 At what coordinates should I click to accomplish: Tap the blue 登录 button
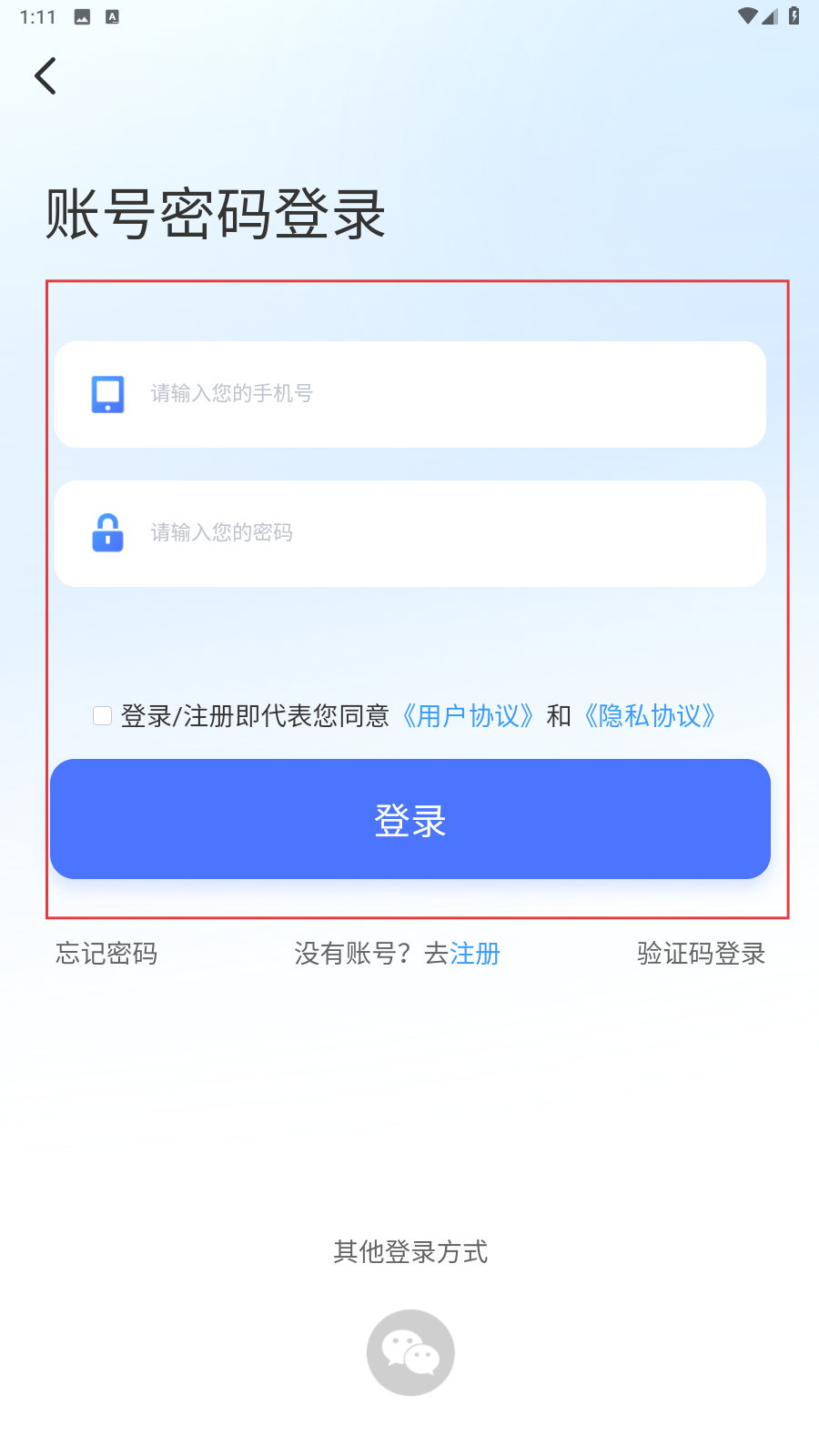pos(410,819)
